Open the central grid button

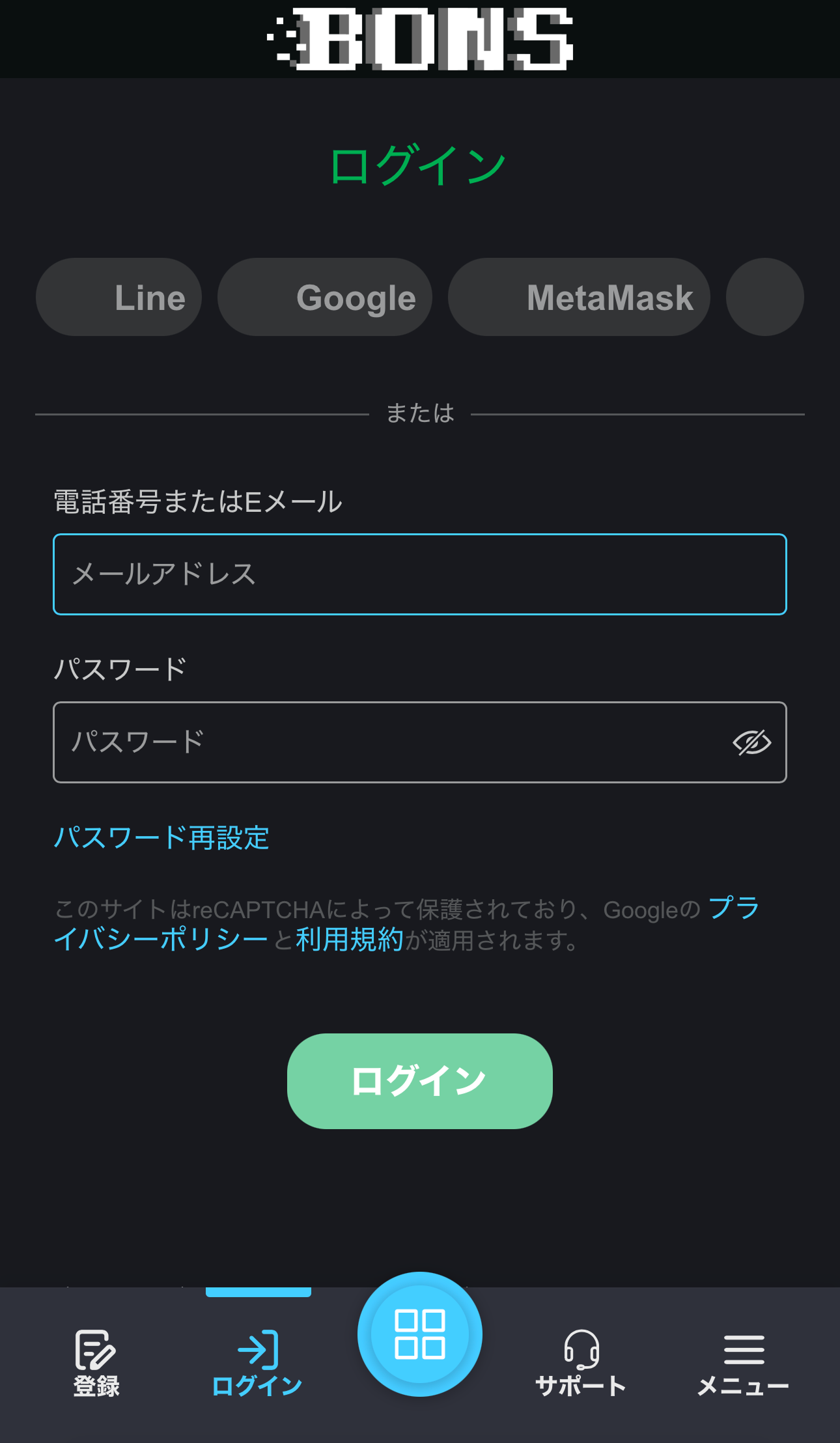(420, 1334)
